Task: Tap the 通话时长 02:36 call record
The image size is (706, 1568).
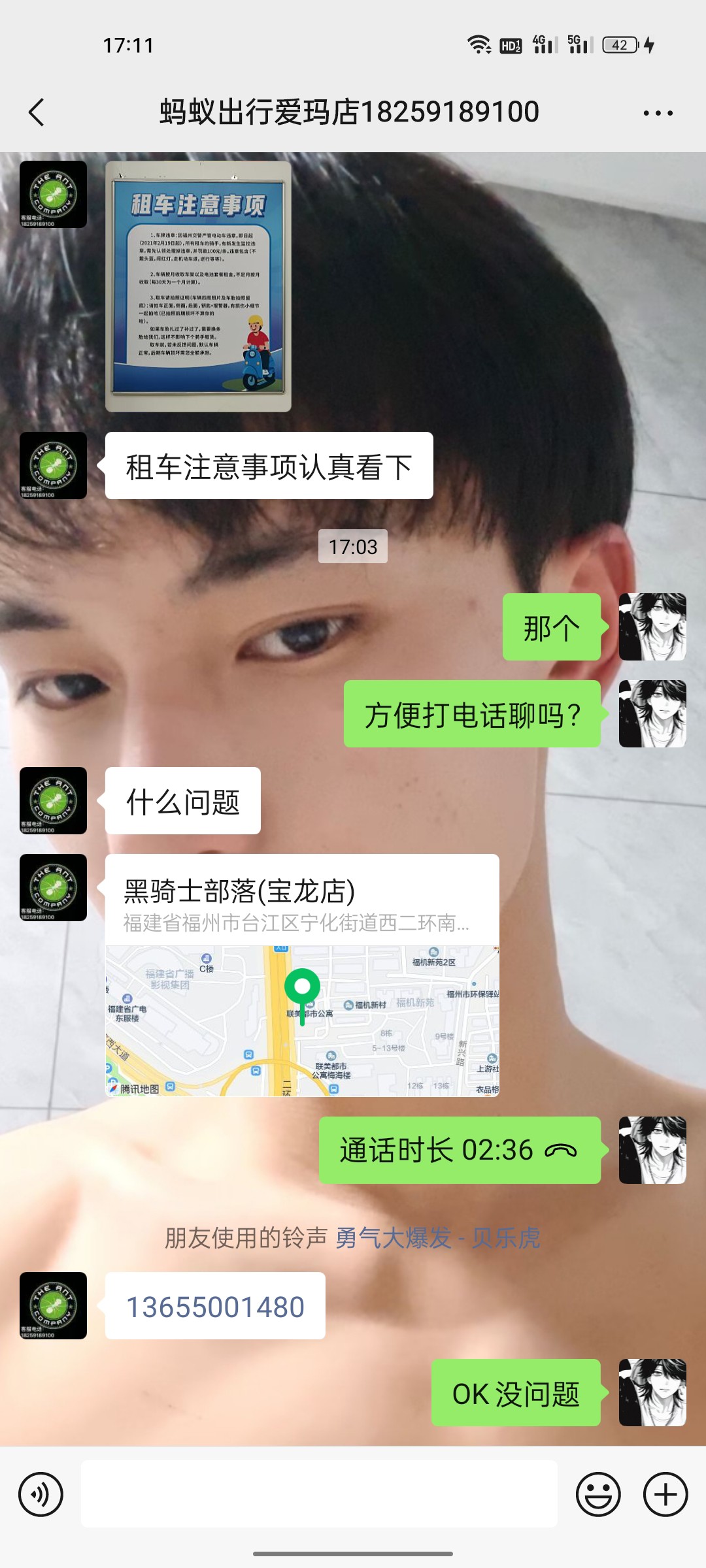Action: (460, 1150)
